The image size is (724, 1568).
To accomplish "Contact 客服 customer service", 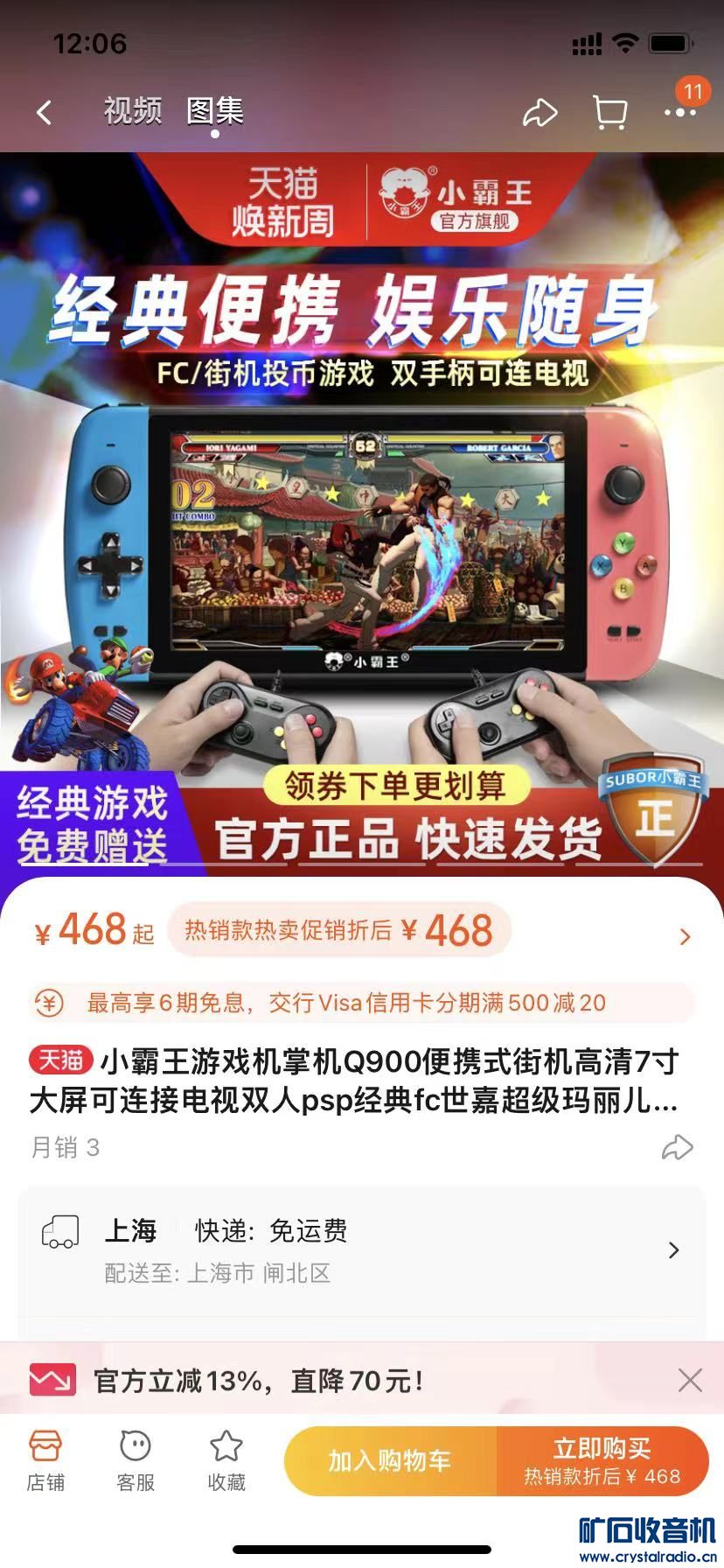I will point(136,1460).
